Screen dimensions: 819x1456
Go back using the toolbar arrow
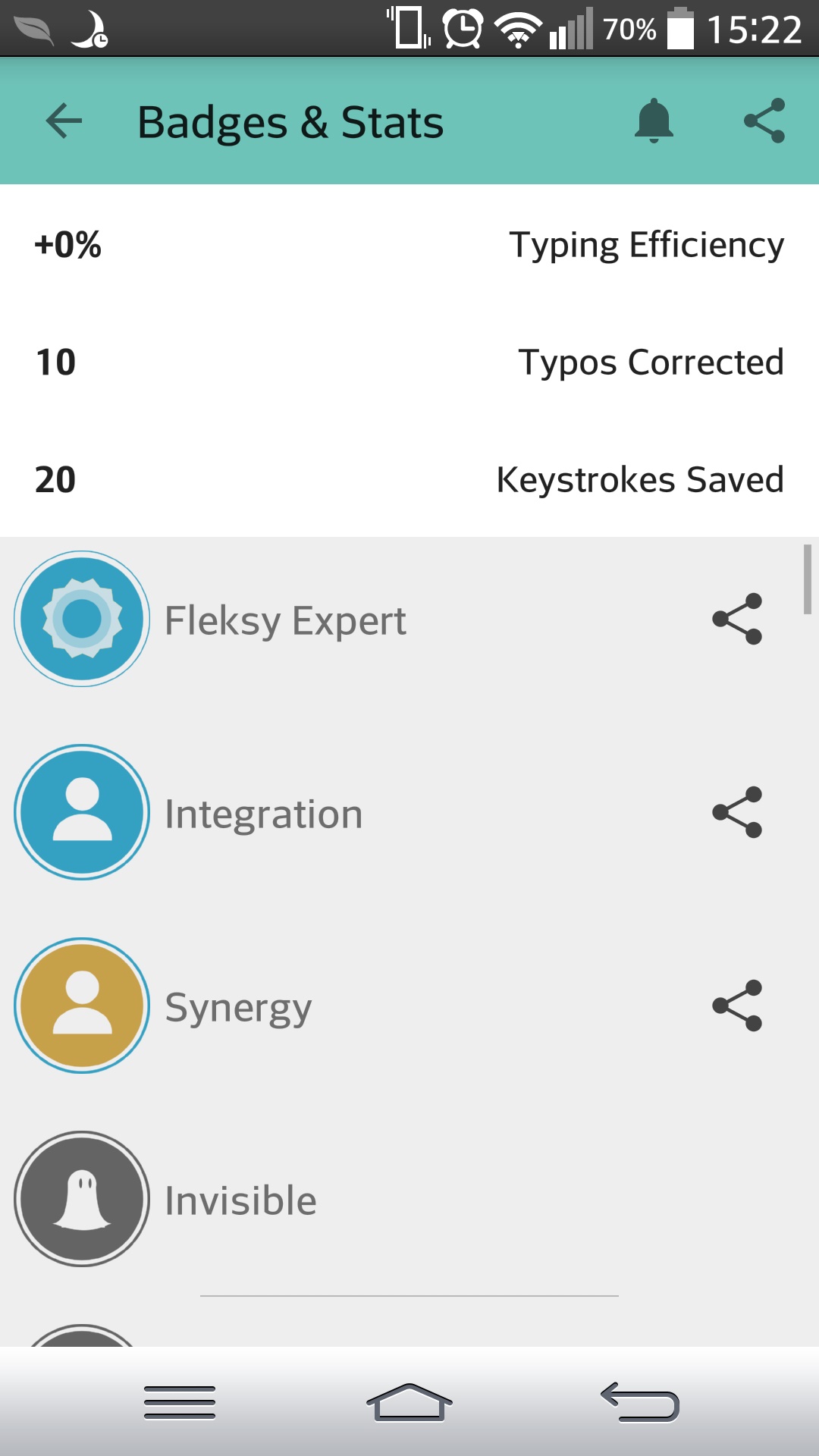pyautogui.click(x=64, y=121)
